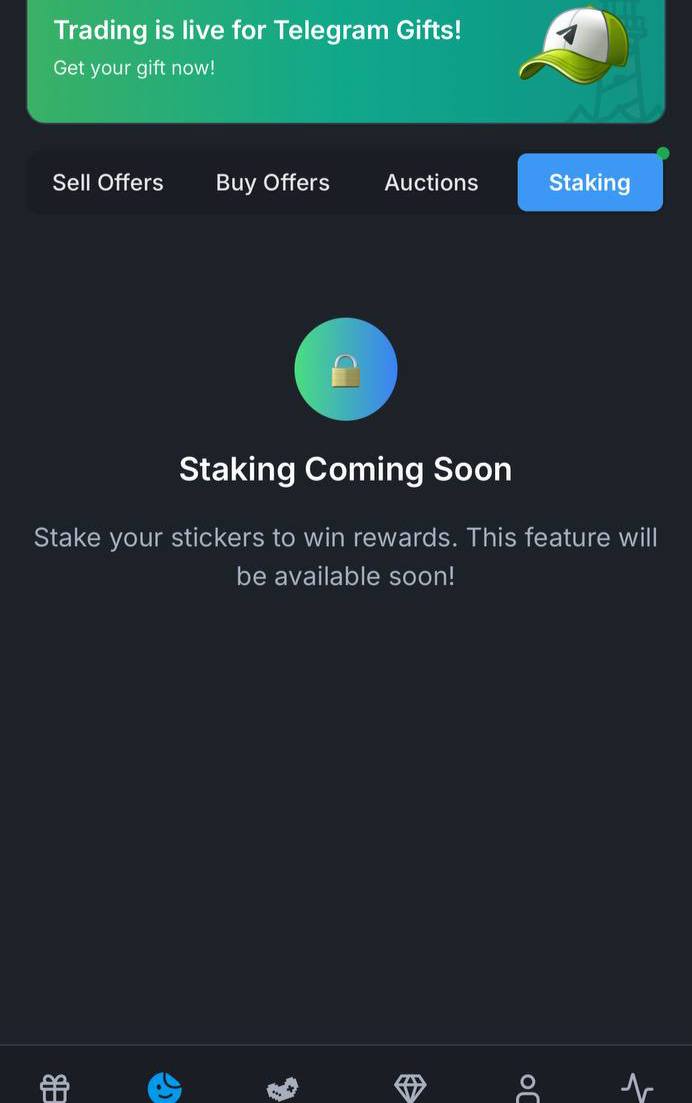
Task: Open the gift box section in bottom navigation
Action: (x=55, y=1088)
